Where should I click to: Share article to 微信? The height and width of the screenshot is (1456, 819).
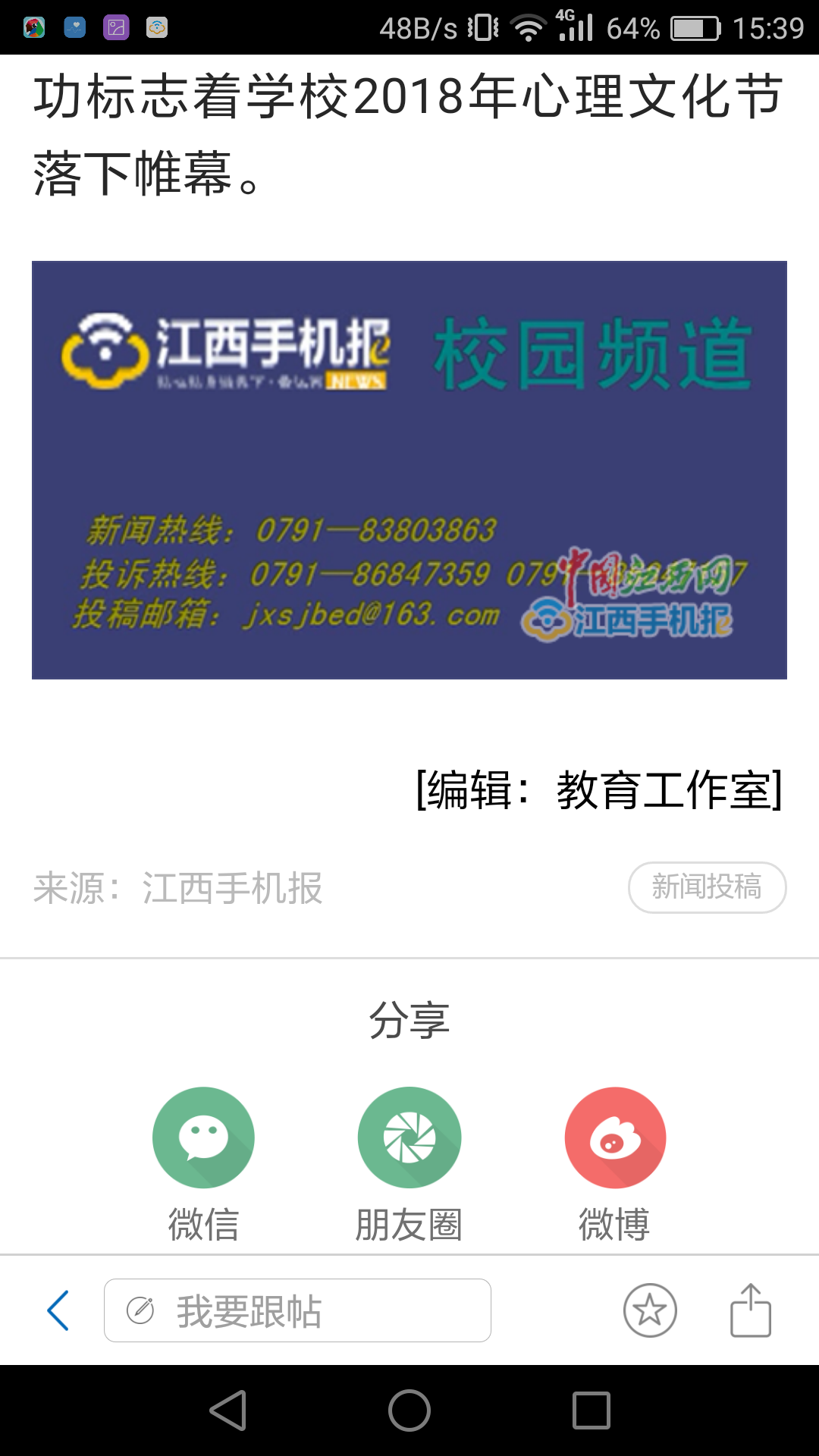(x=203, y=1137)
